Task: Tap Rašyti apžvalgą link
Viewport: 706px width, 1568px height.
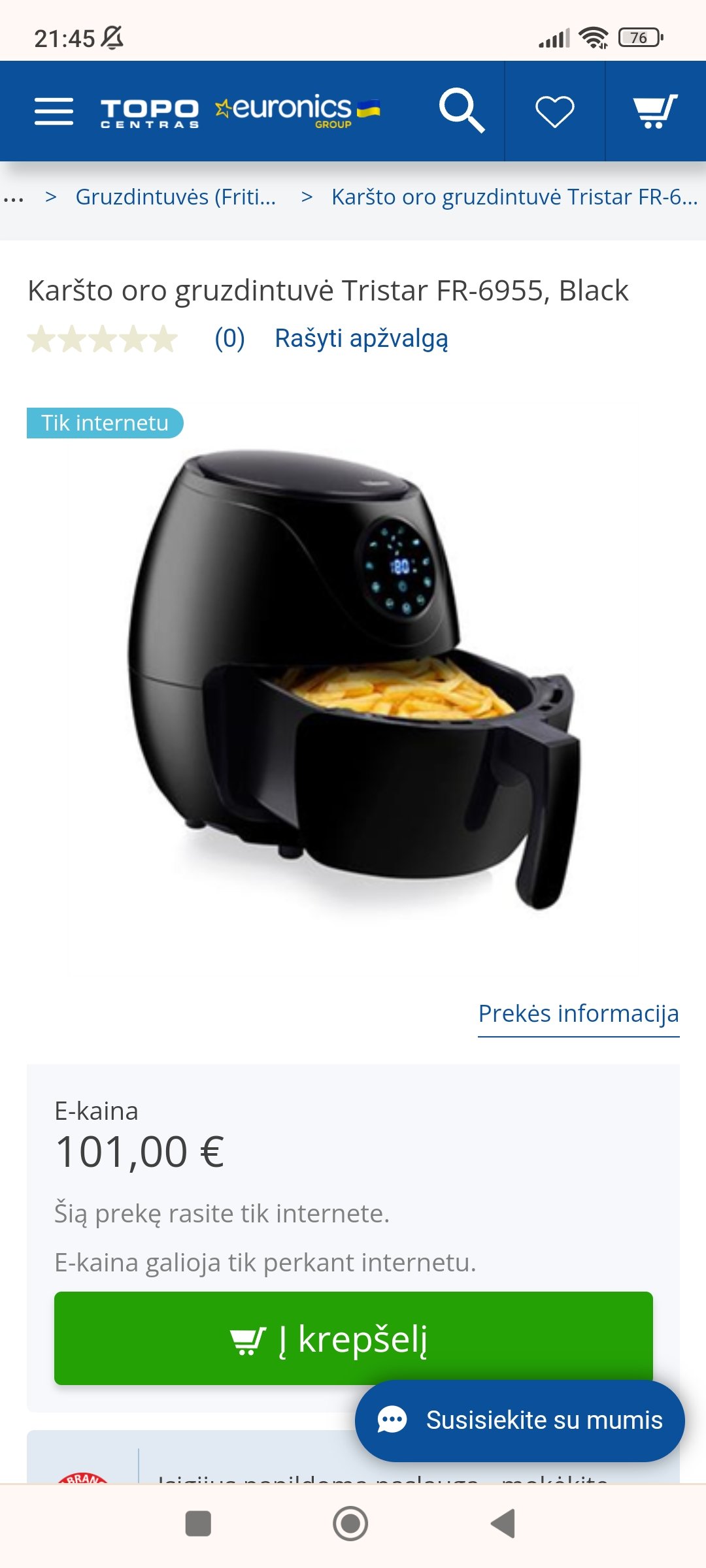Action: 361,338
